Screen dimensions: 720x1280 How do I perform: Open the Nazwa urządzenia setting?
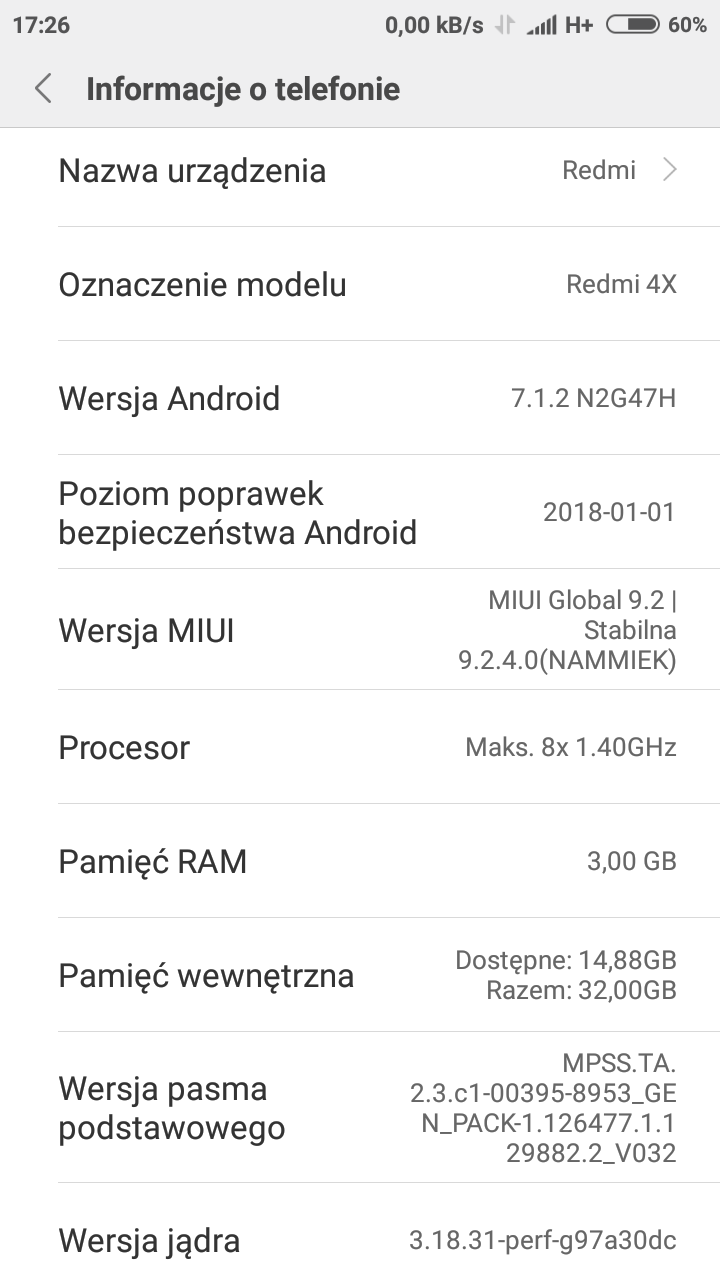click(x=360, y=170)
